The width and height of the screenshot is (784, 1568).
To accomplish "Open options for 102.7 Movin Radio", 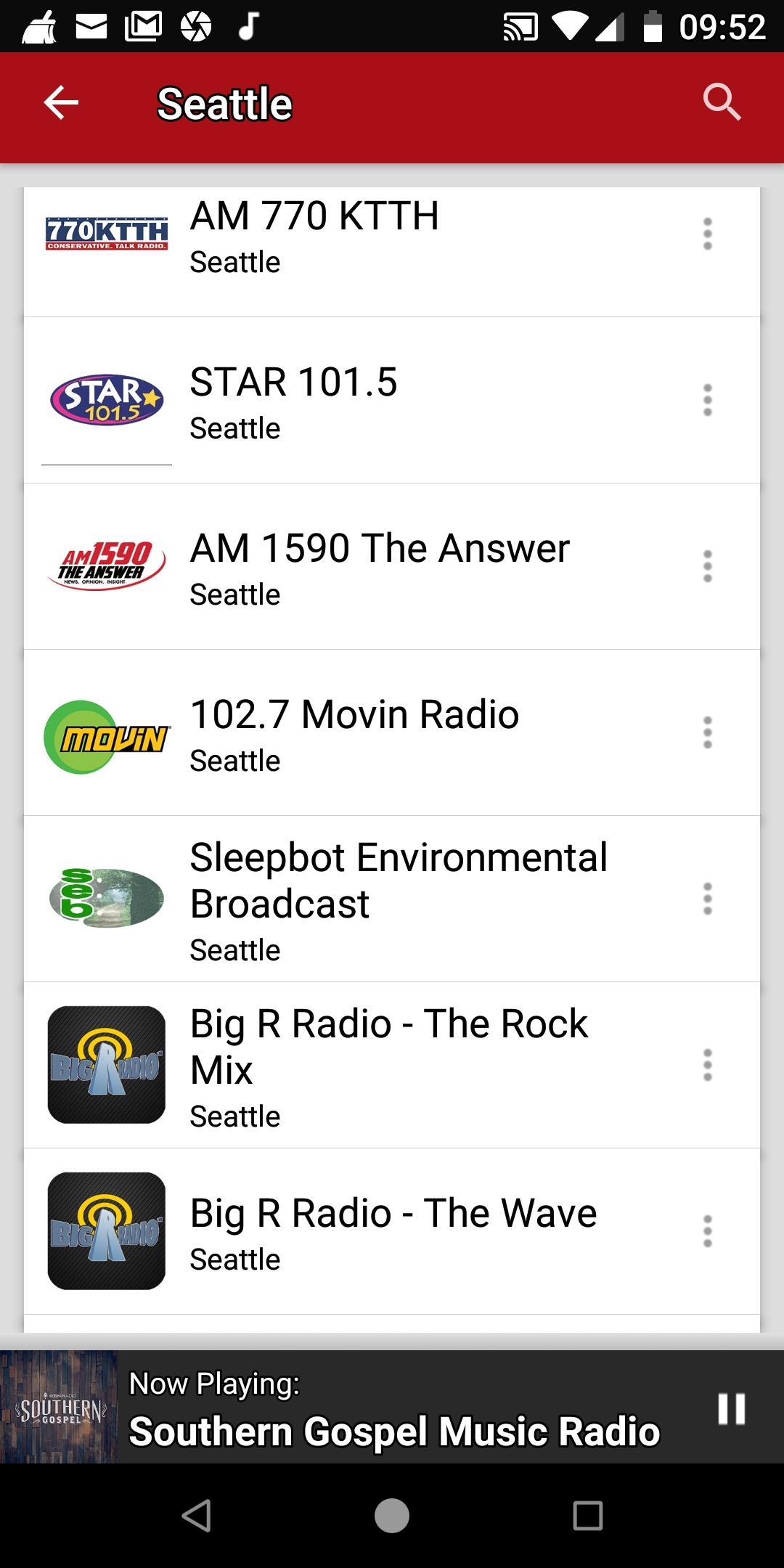I will pos(708,732).
